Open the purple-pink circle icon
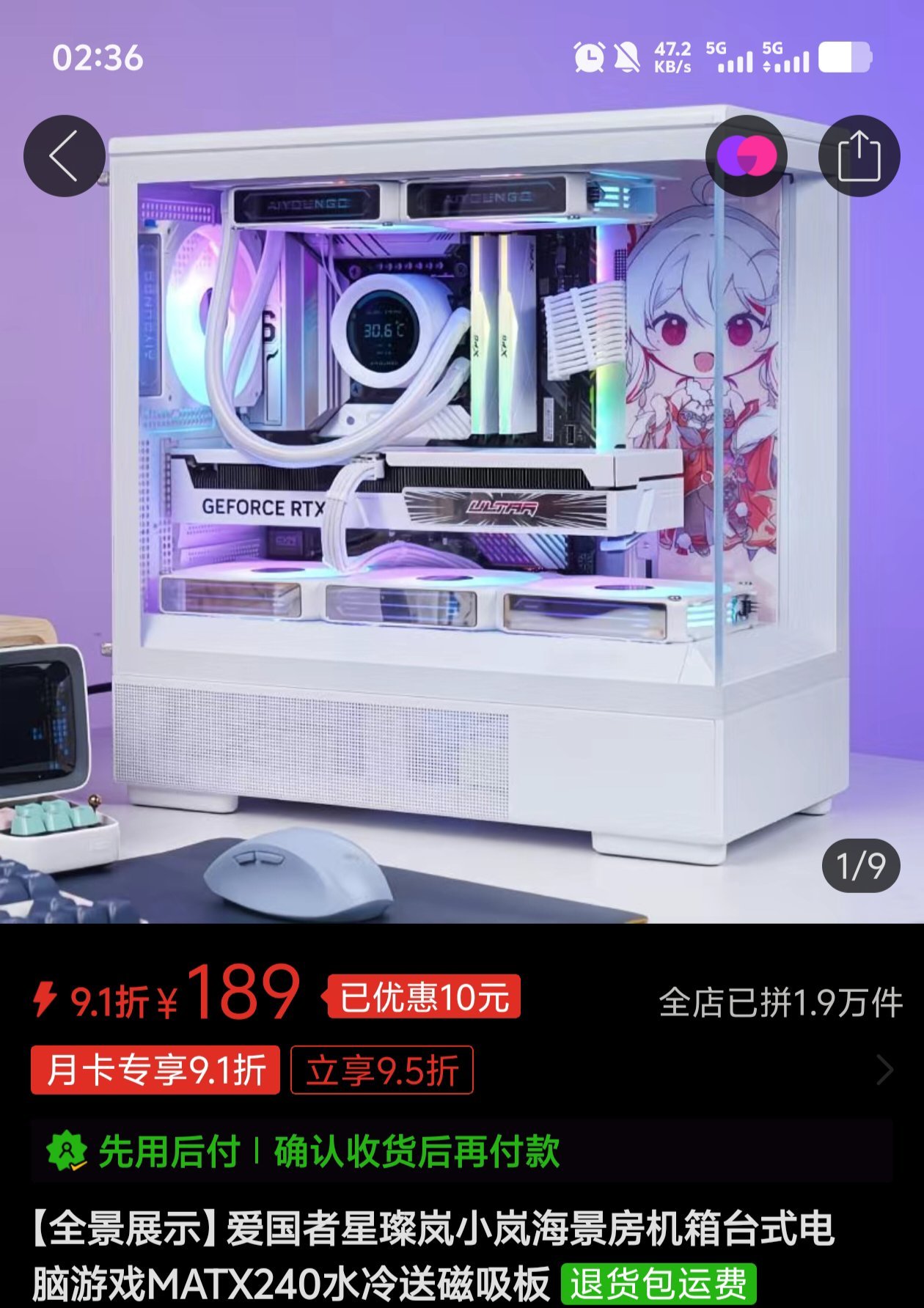The width and height of the screenshot is (924, 1308). (x=746, y=155)
